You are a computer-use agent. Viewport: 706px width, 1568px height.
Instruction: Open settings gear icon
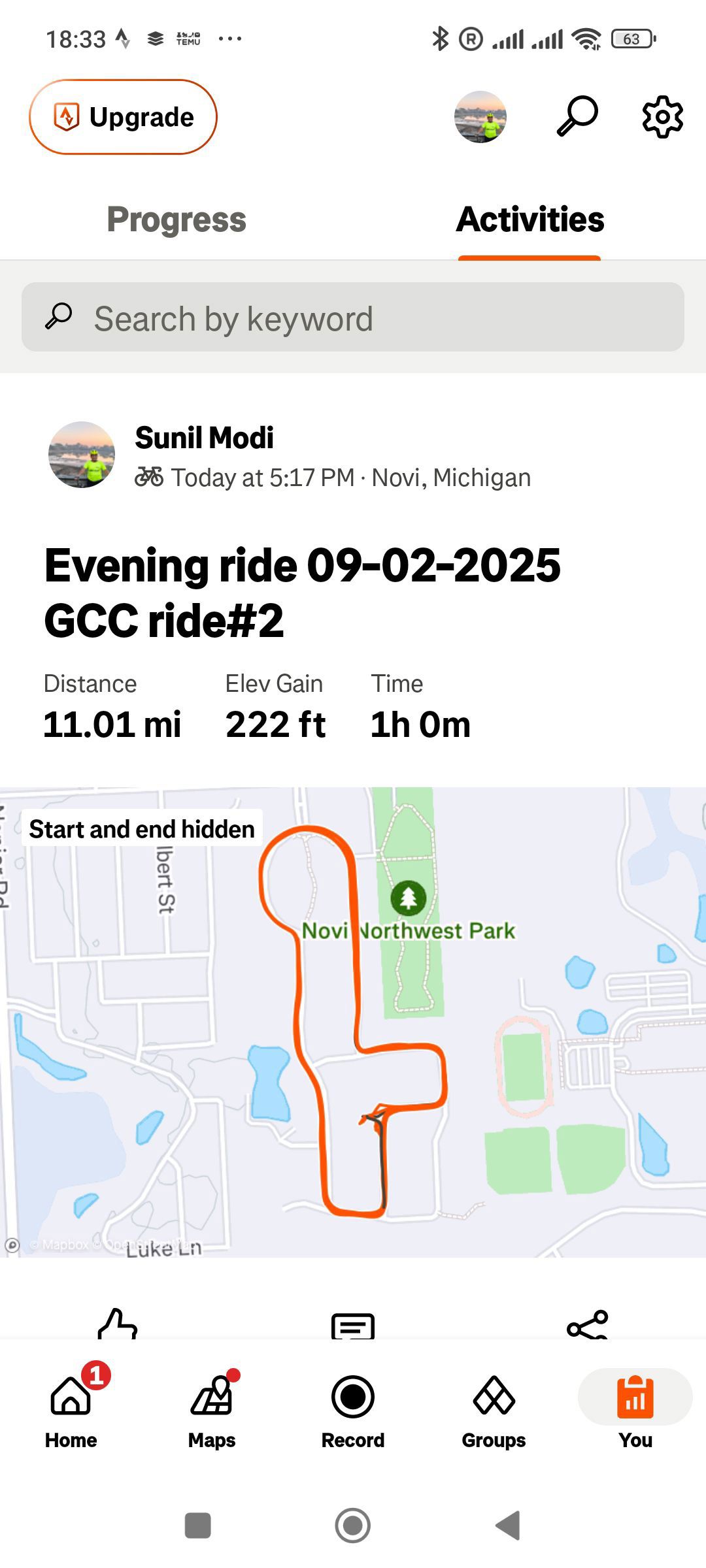[662, 117]
